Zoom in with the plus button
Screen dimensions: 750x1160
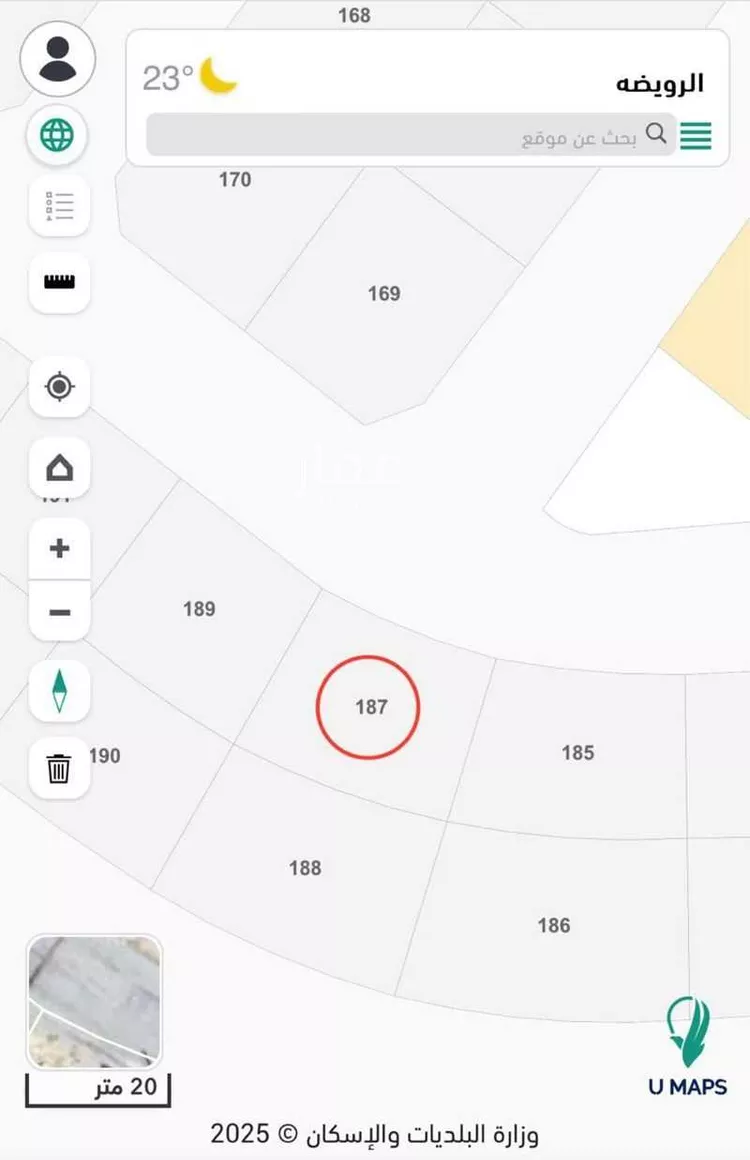pyautogui.click(x=59, y=548)
